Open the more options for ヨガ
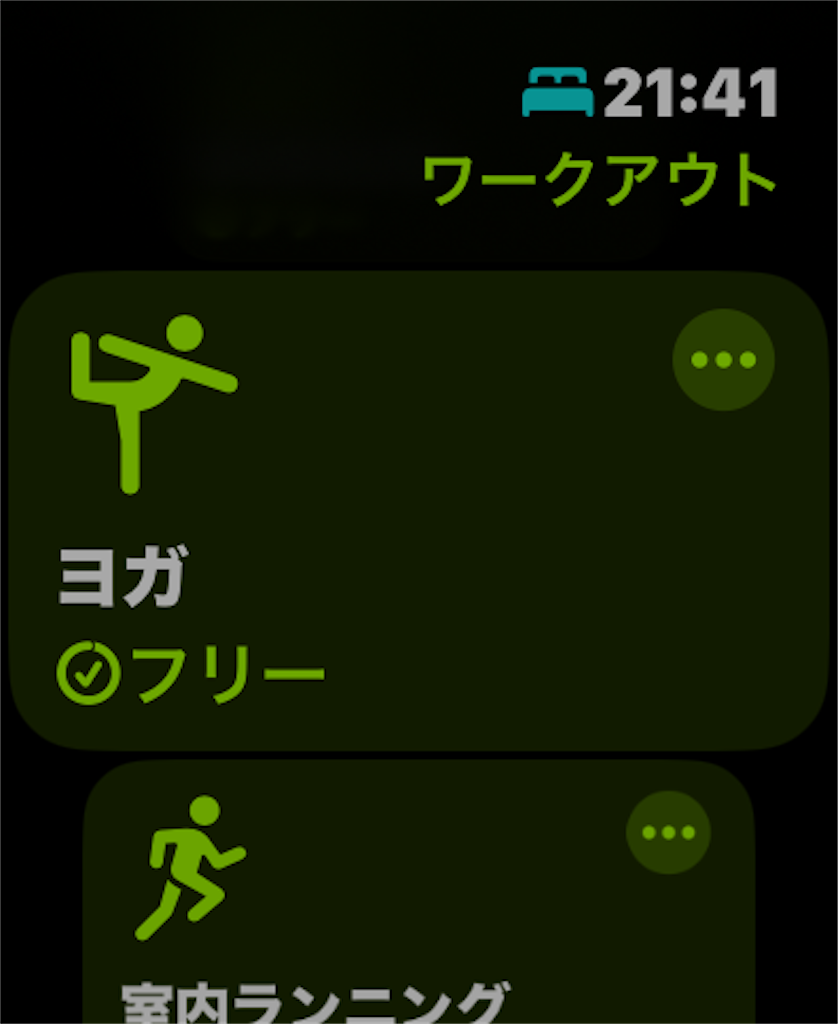This screenshot has height=1024, width=838. 723,360
